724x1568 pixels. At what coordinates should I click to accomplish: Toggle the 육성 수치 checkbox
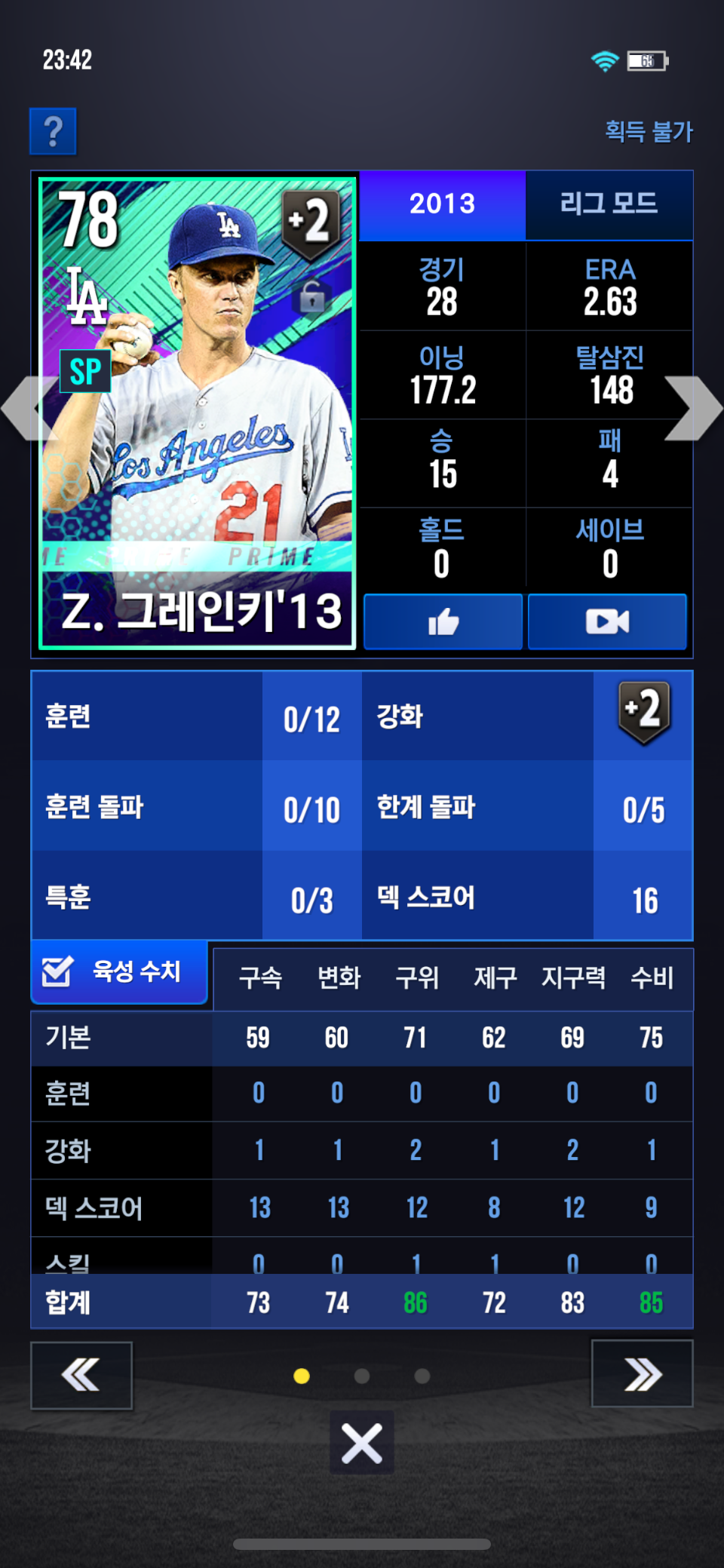click(57, 971)
